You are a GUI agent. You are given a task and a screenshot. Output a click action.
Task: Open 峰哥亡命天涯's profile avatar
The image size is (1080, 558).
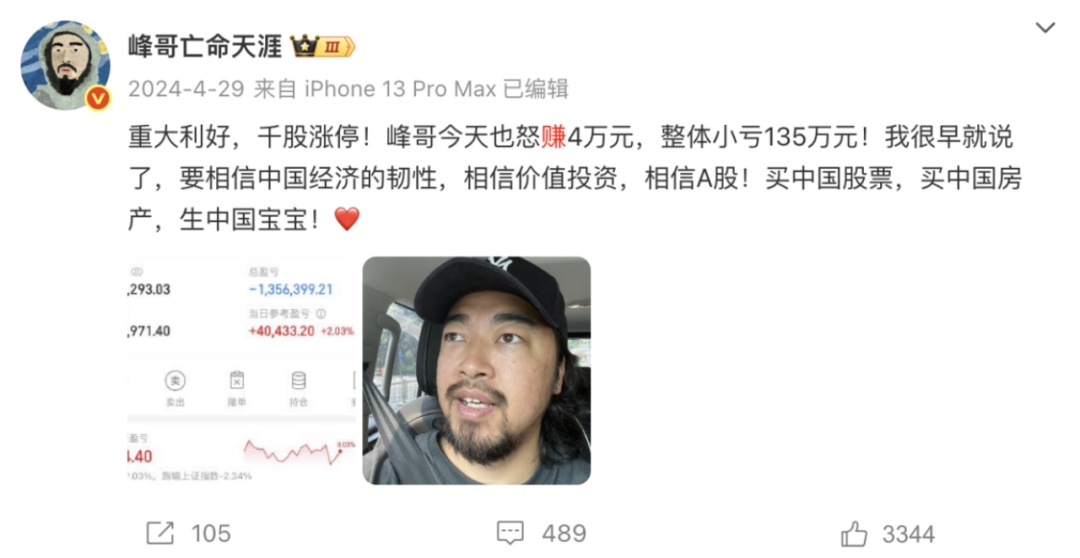tap(65, 65)
